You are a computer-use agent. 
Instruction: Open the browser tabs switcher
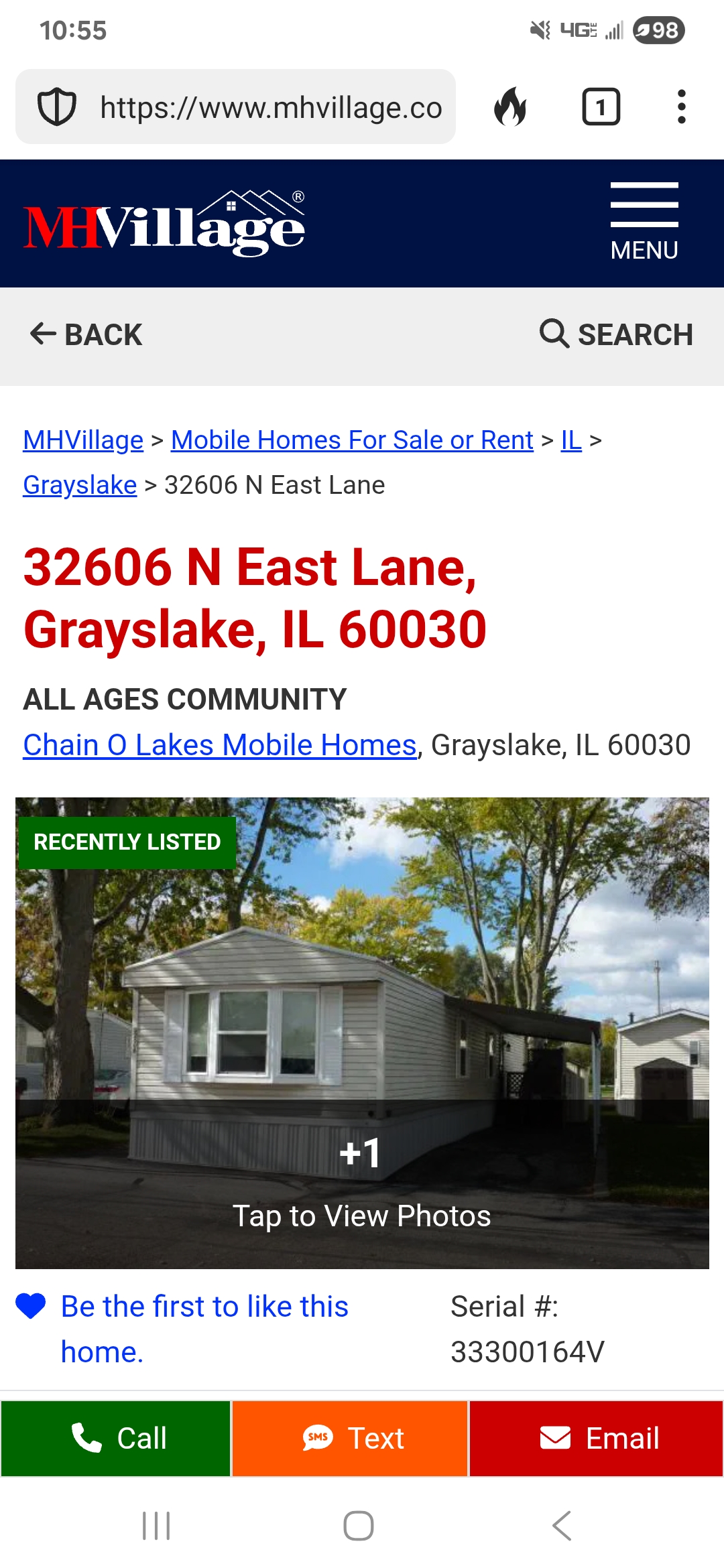pyautogui.click(x=601, y=107)
